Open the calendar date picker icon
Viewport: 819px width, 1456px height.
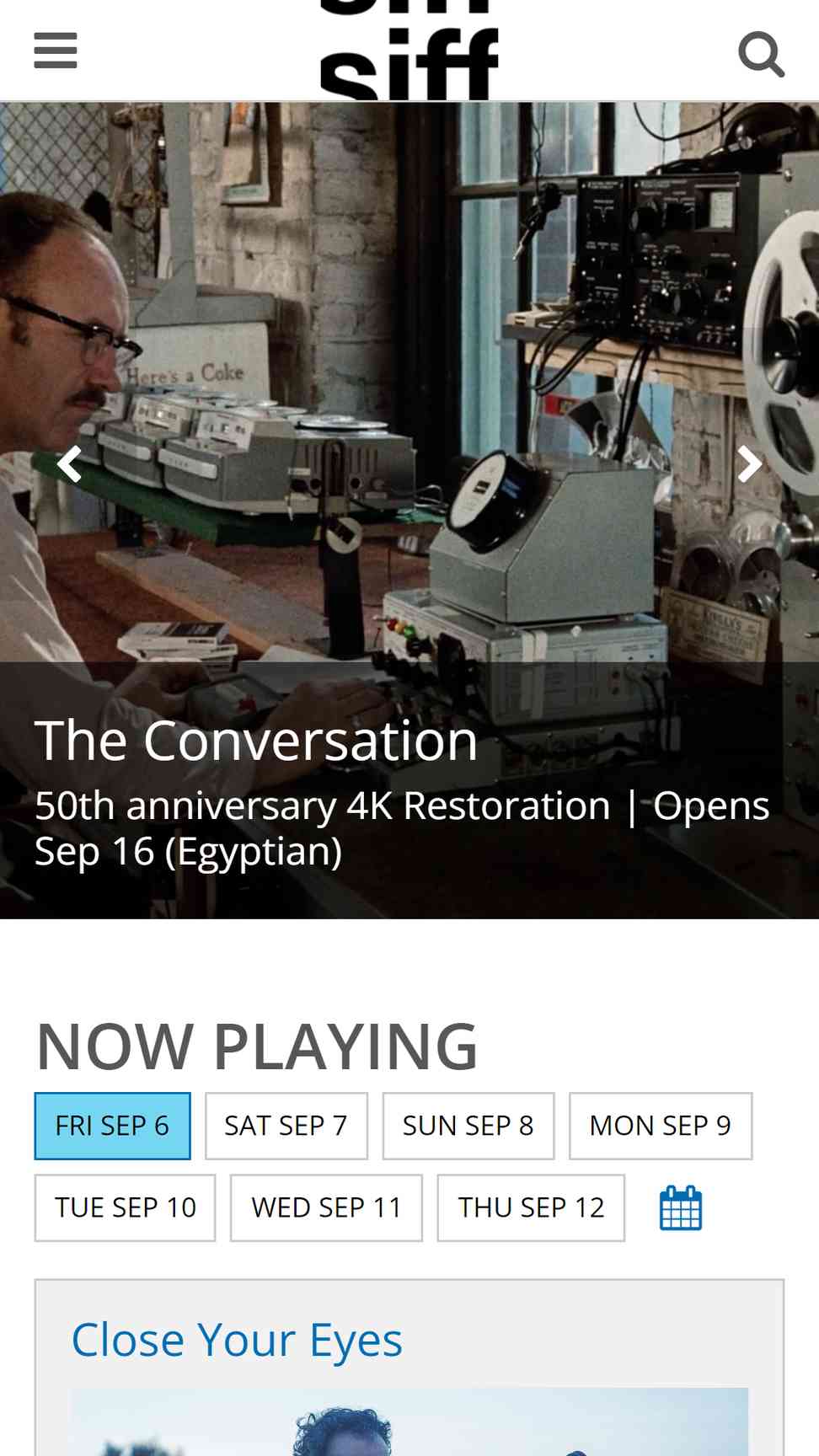pyautogui.click(x=681, y=1208)
